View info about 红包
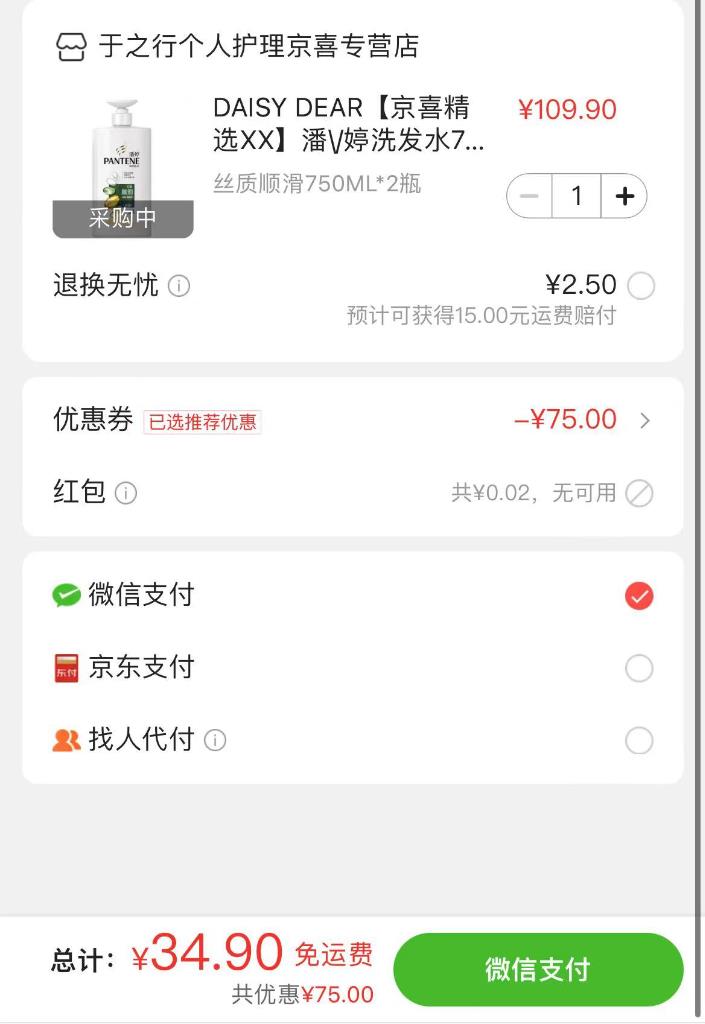705x1024 pixels. point(126,493)
